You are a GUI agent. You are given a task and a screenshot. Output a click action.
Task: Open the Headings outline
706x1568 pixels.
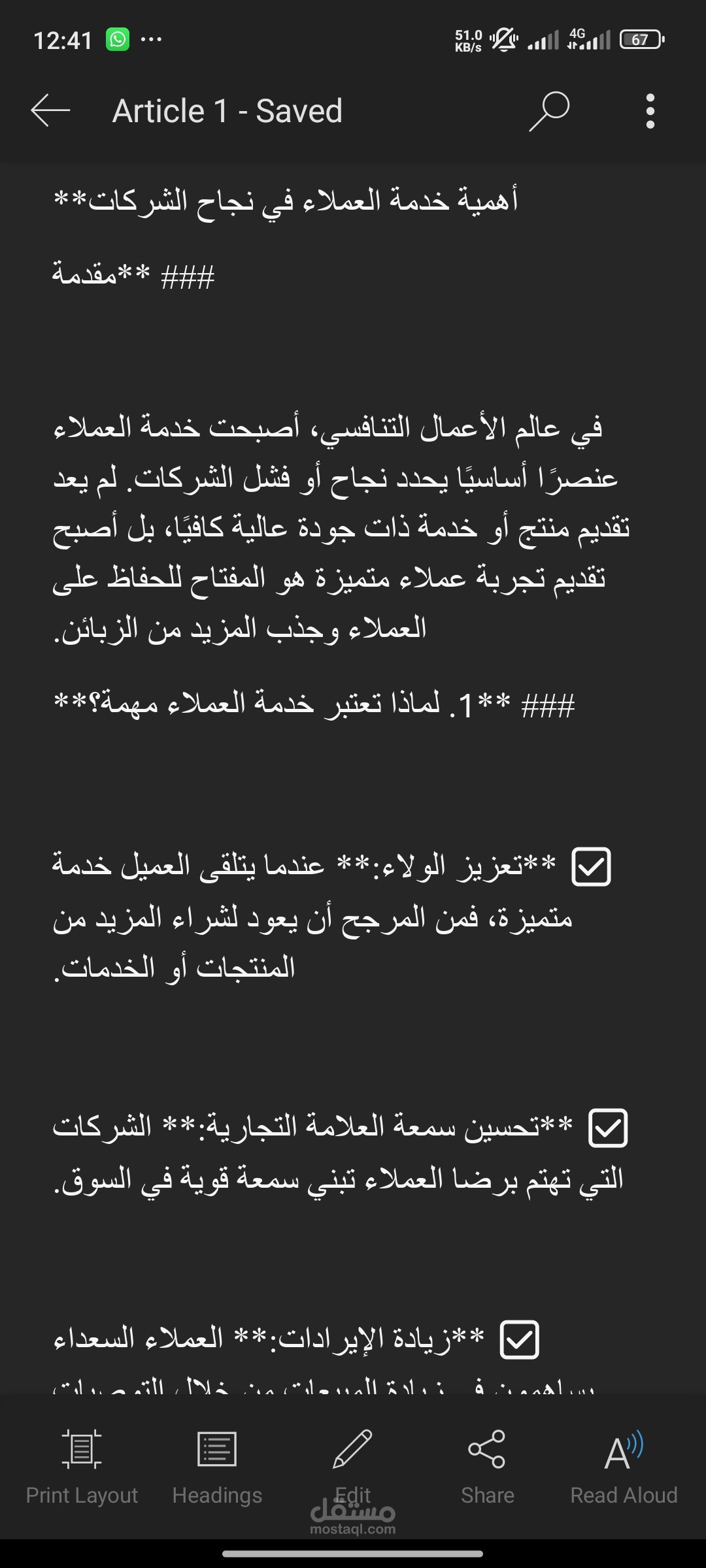pos(217,1466)
